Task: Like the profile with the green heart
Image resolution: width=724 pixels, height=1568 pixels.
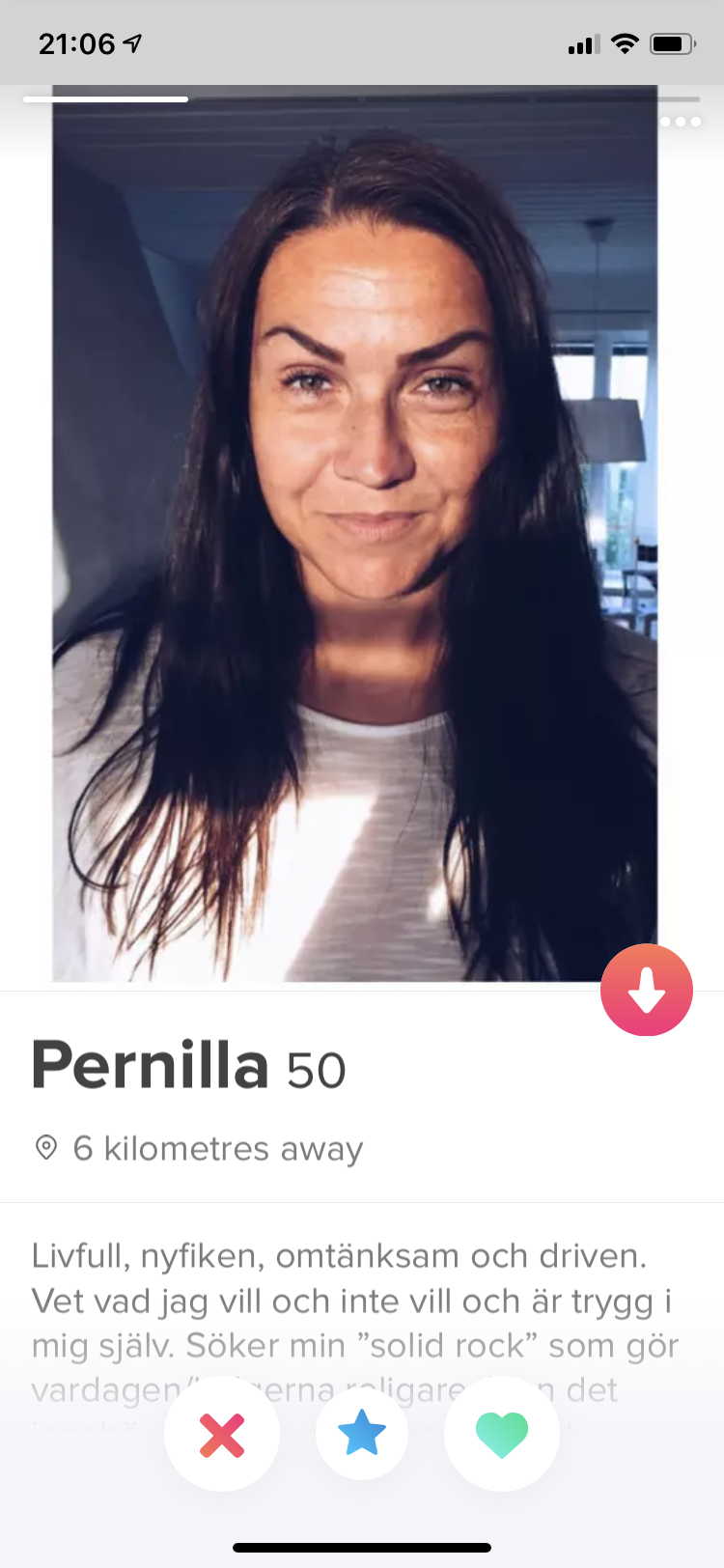Action: 502,1434
